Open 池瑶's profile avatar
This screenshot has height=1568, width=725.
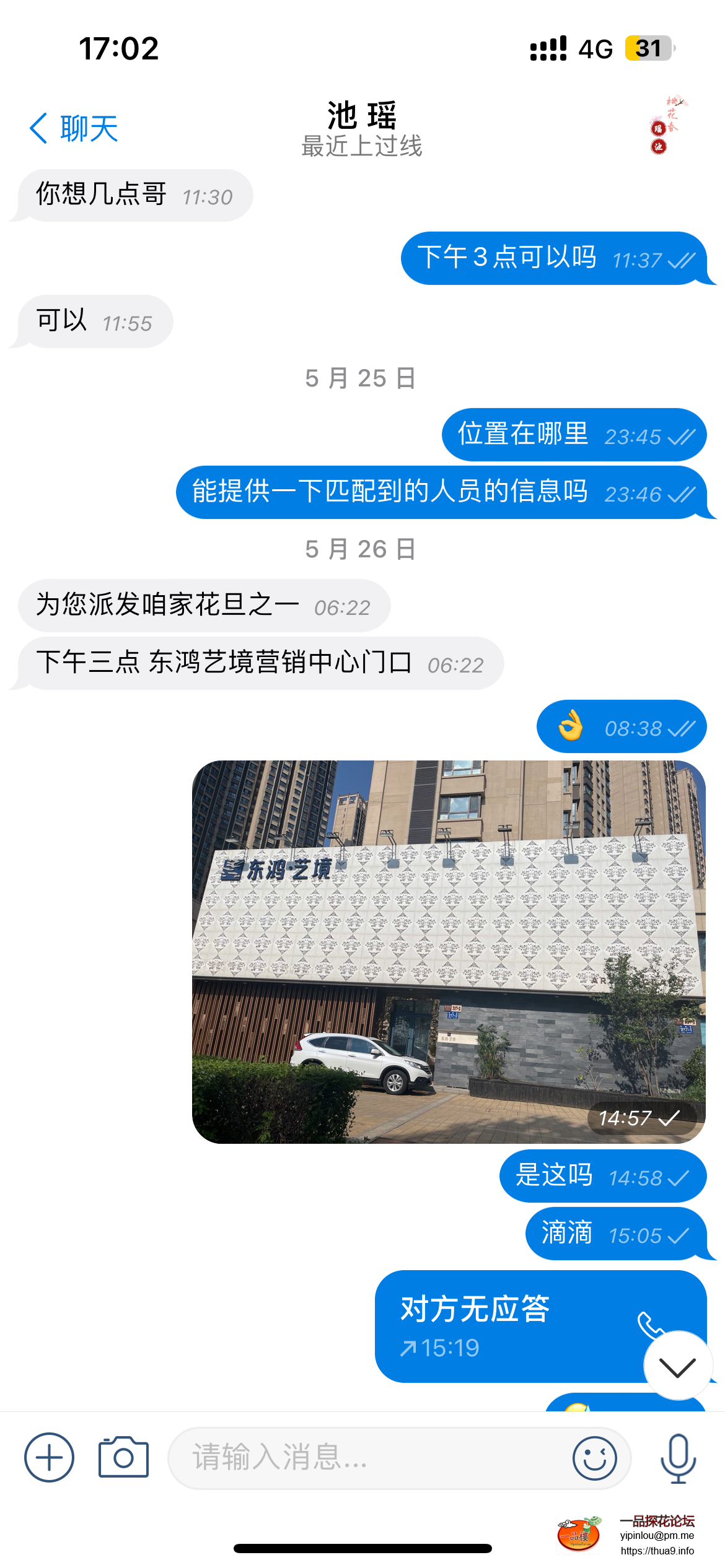point(669,126)
